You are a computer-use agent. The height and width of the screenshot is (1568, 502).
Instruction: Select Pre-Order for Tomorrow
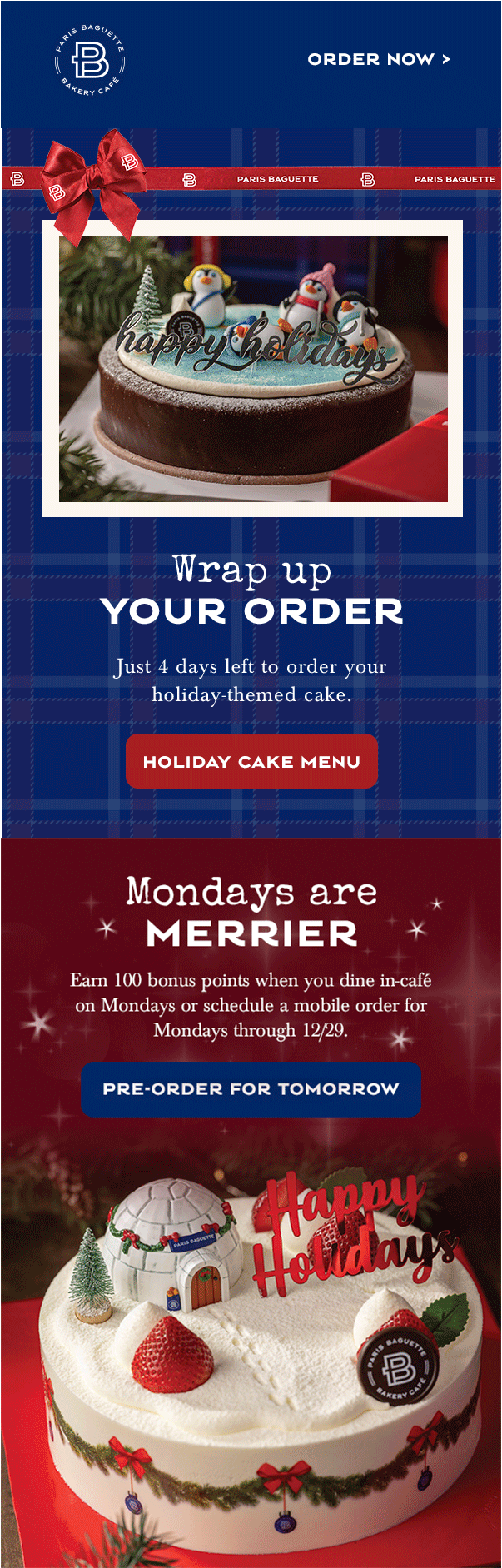(251, 1089)
